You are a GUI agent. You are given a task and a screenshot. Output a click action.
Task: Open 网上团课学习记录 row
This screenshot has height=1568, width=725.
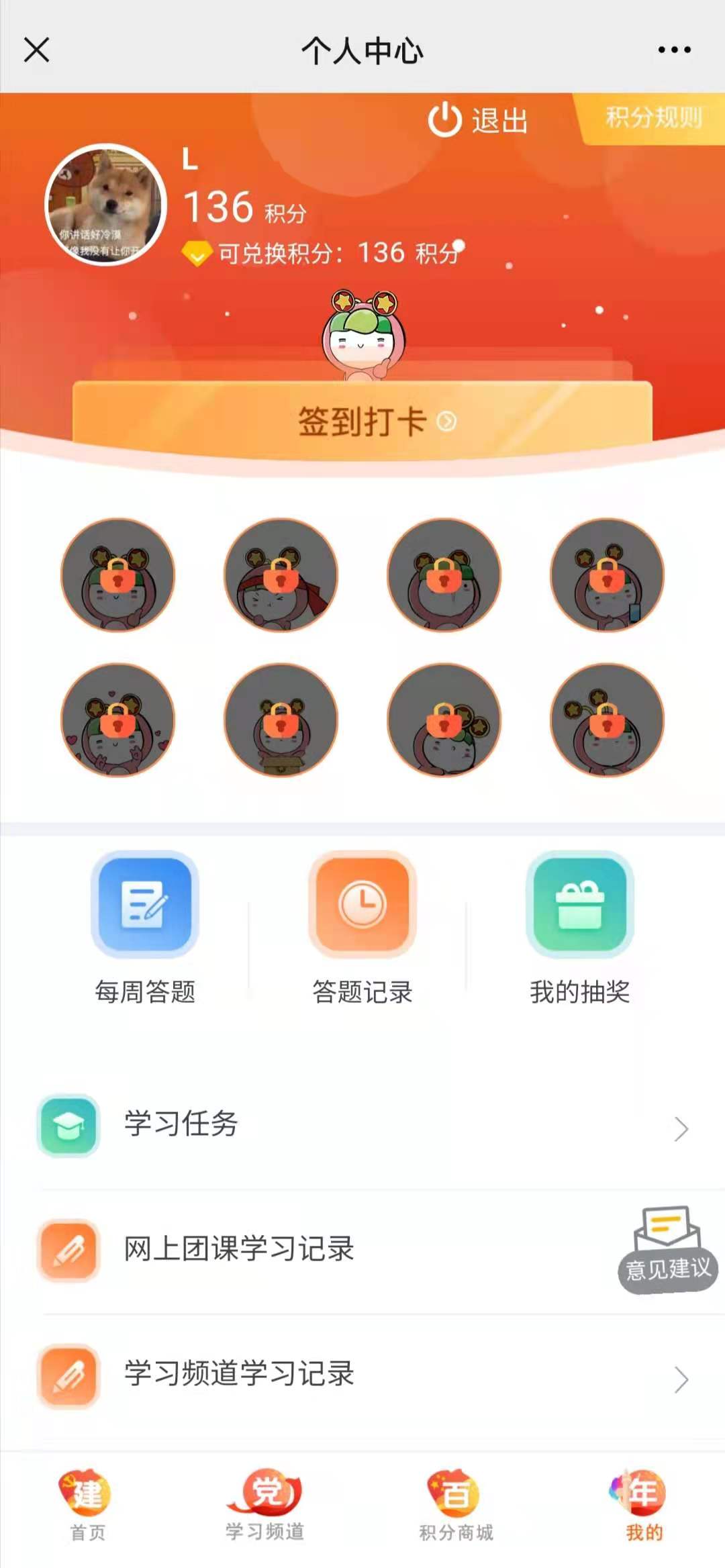coord(322,1249)
